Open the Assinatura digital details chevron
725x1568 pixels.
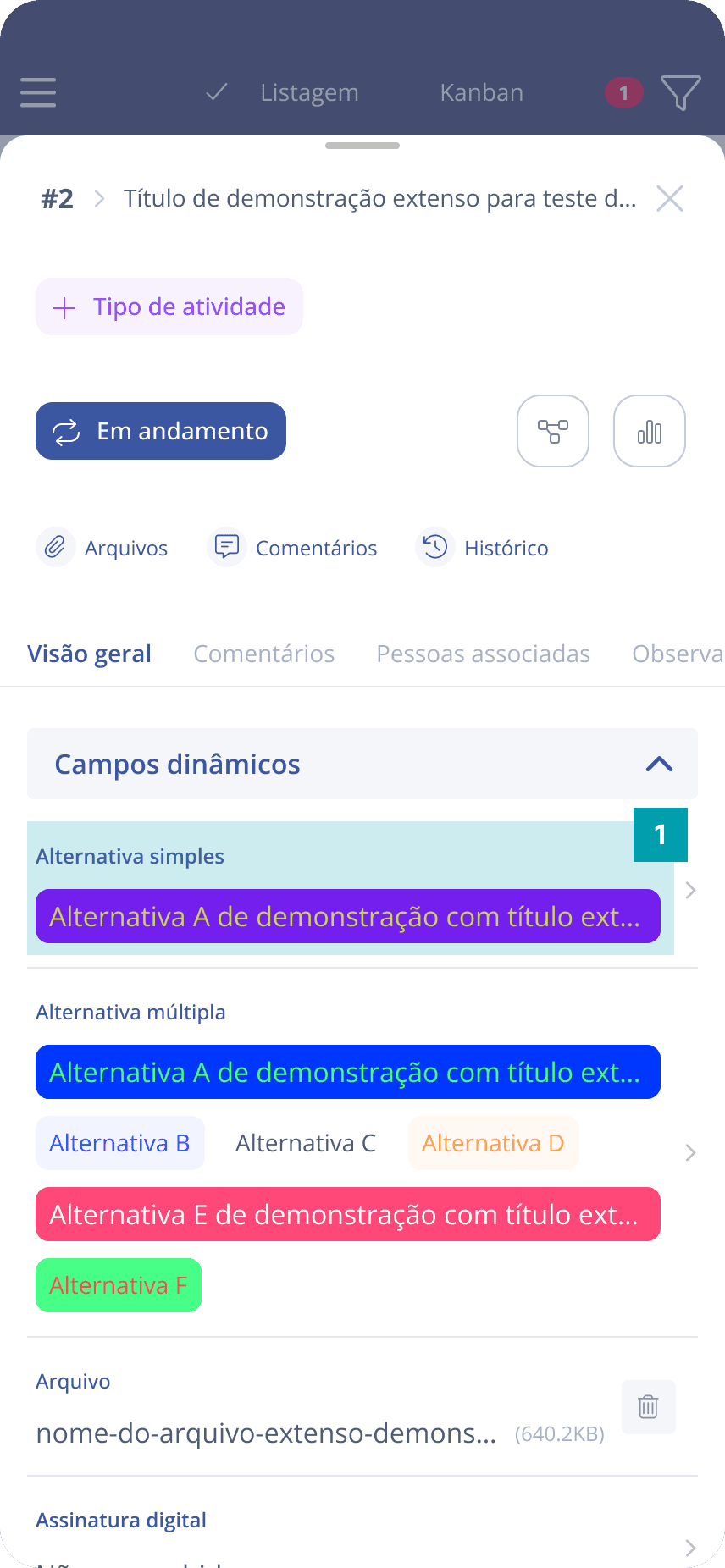689,1549
